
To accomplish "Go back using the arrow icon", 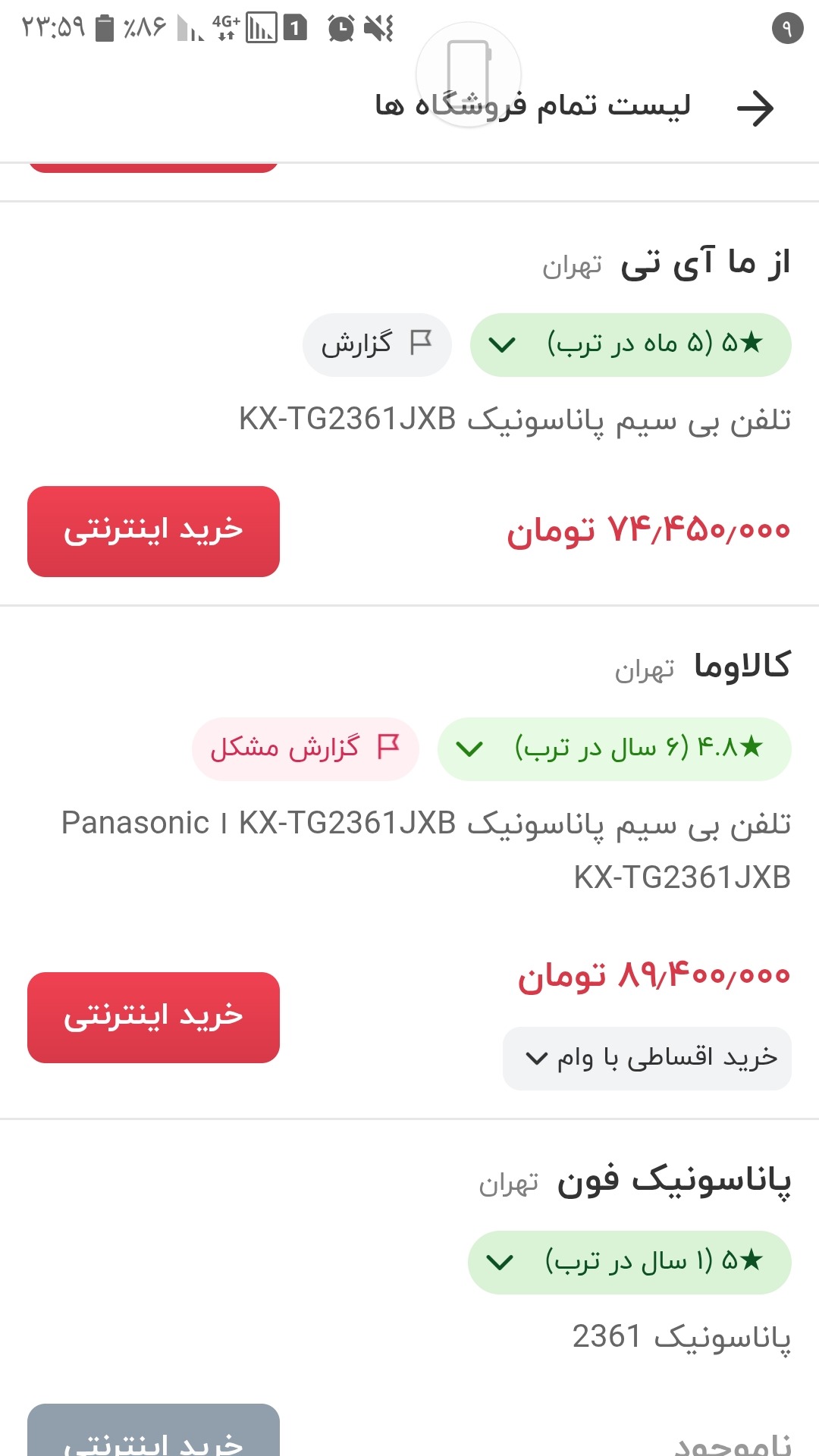I will coord(755,108).
